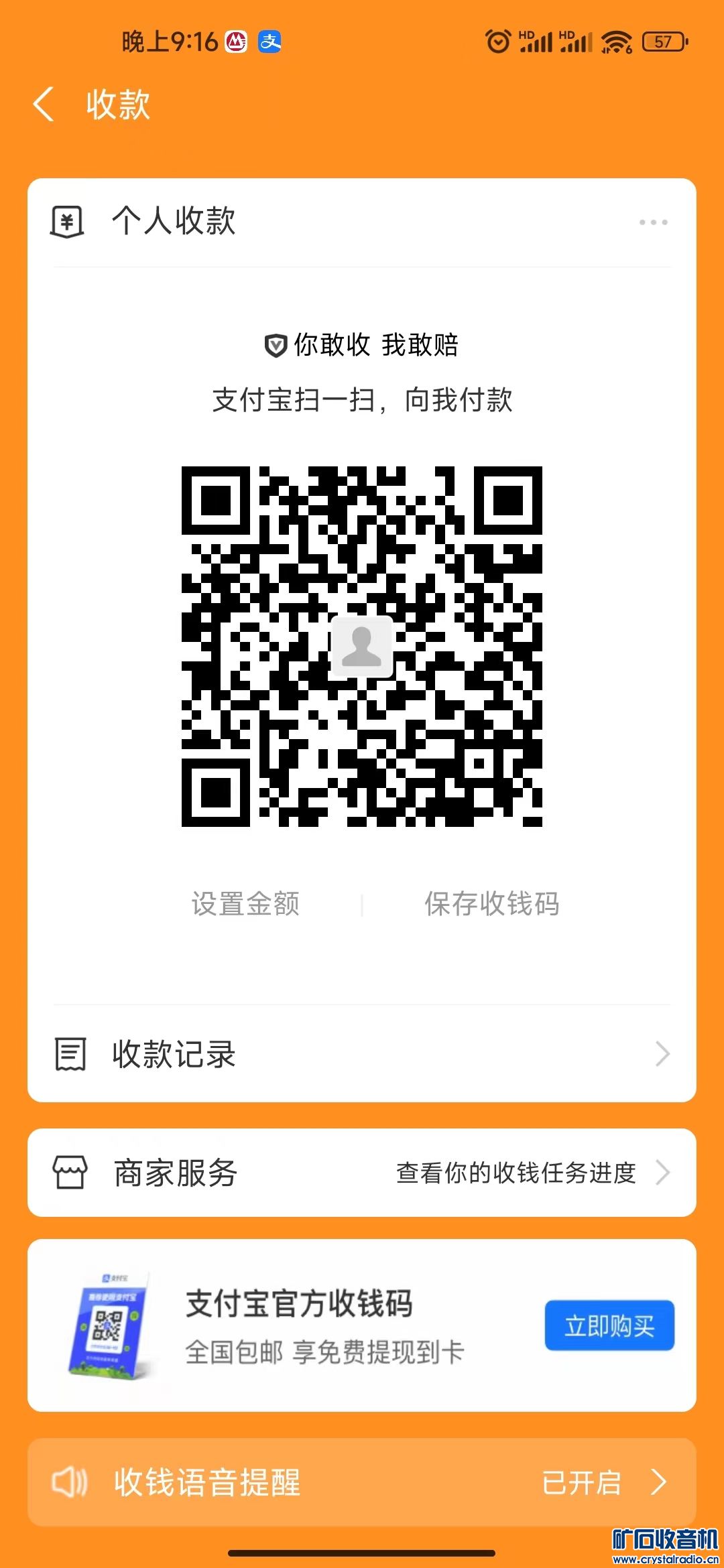Tap 设置金额 to set an amount
The width and height of the screenshot is (724, 1568).
(245, 903)
